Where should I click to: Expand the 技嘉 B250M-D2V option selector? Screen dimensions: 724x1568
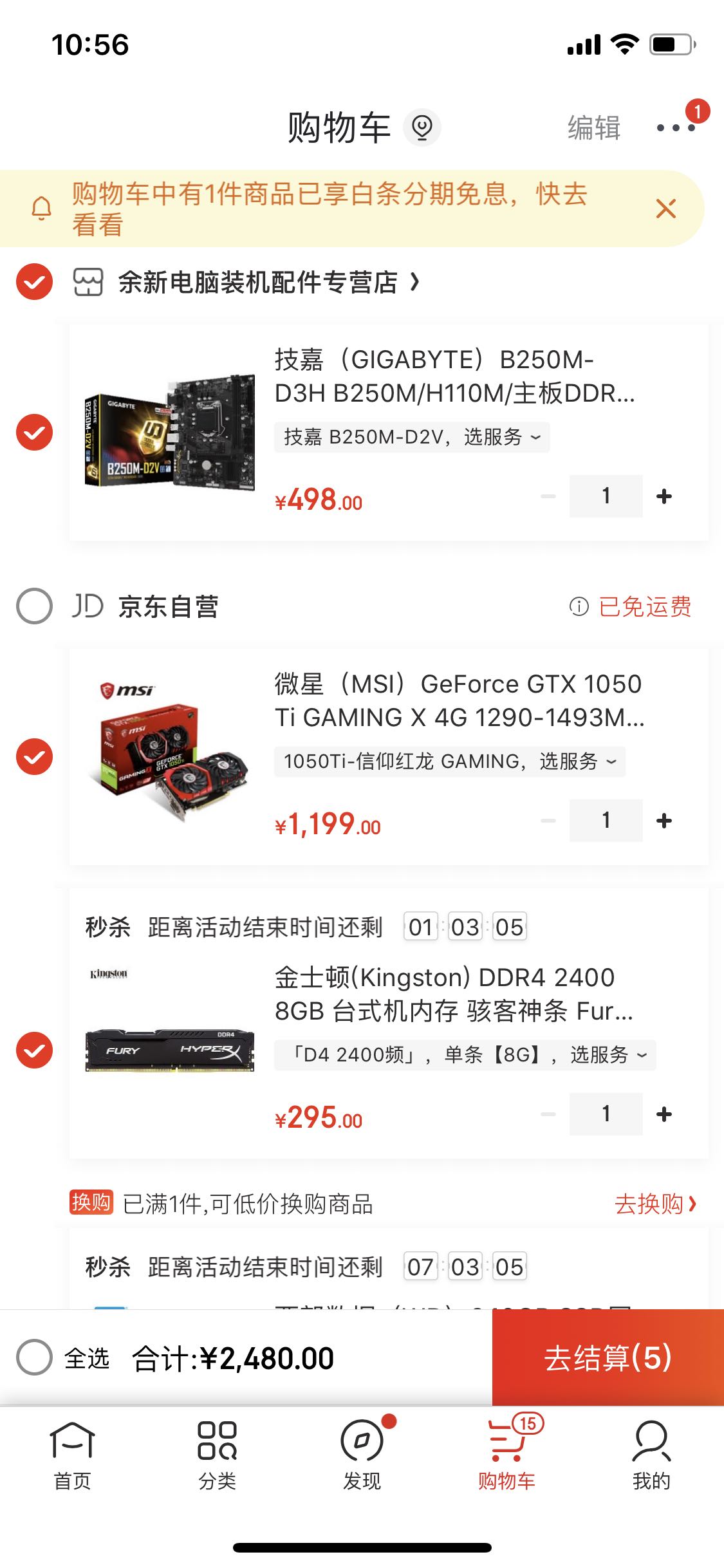[412, 437]
